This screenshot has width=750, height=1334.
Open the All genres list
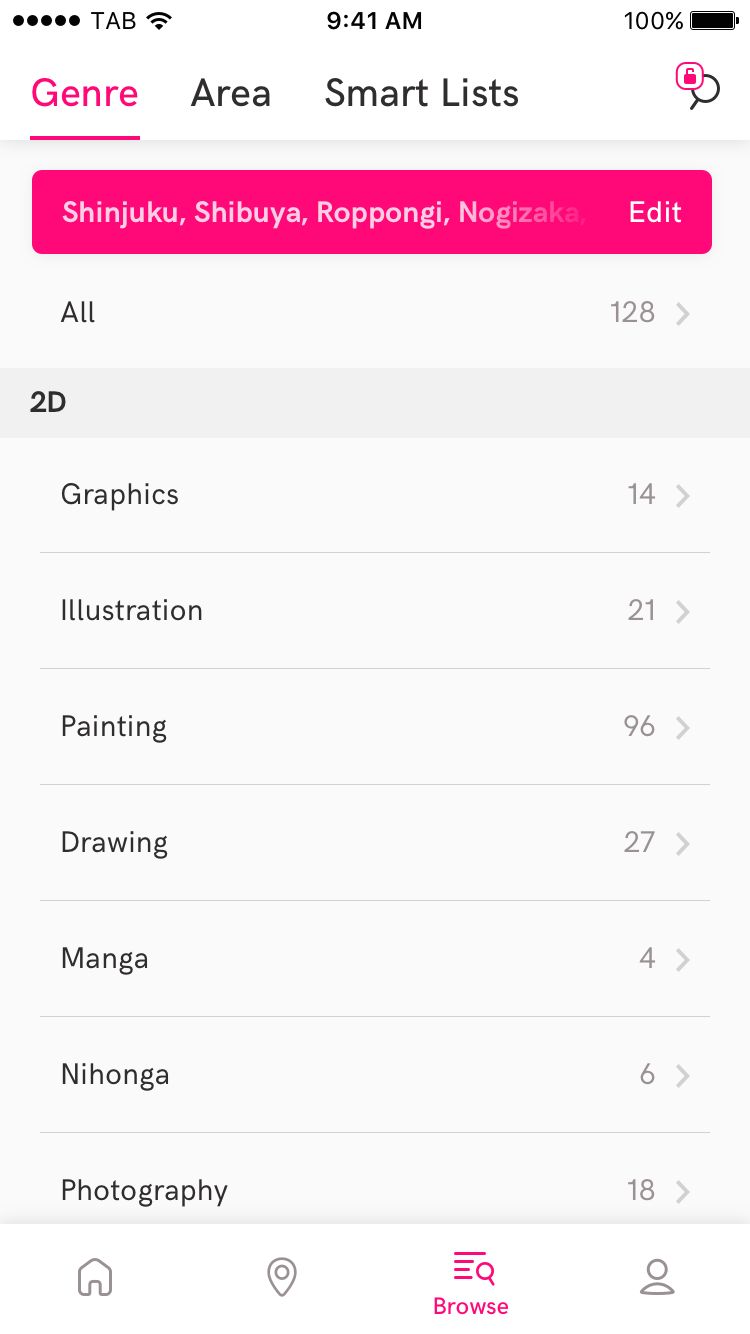(x=375, y=312)
